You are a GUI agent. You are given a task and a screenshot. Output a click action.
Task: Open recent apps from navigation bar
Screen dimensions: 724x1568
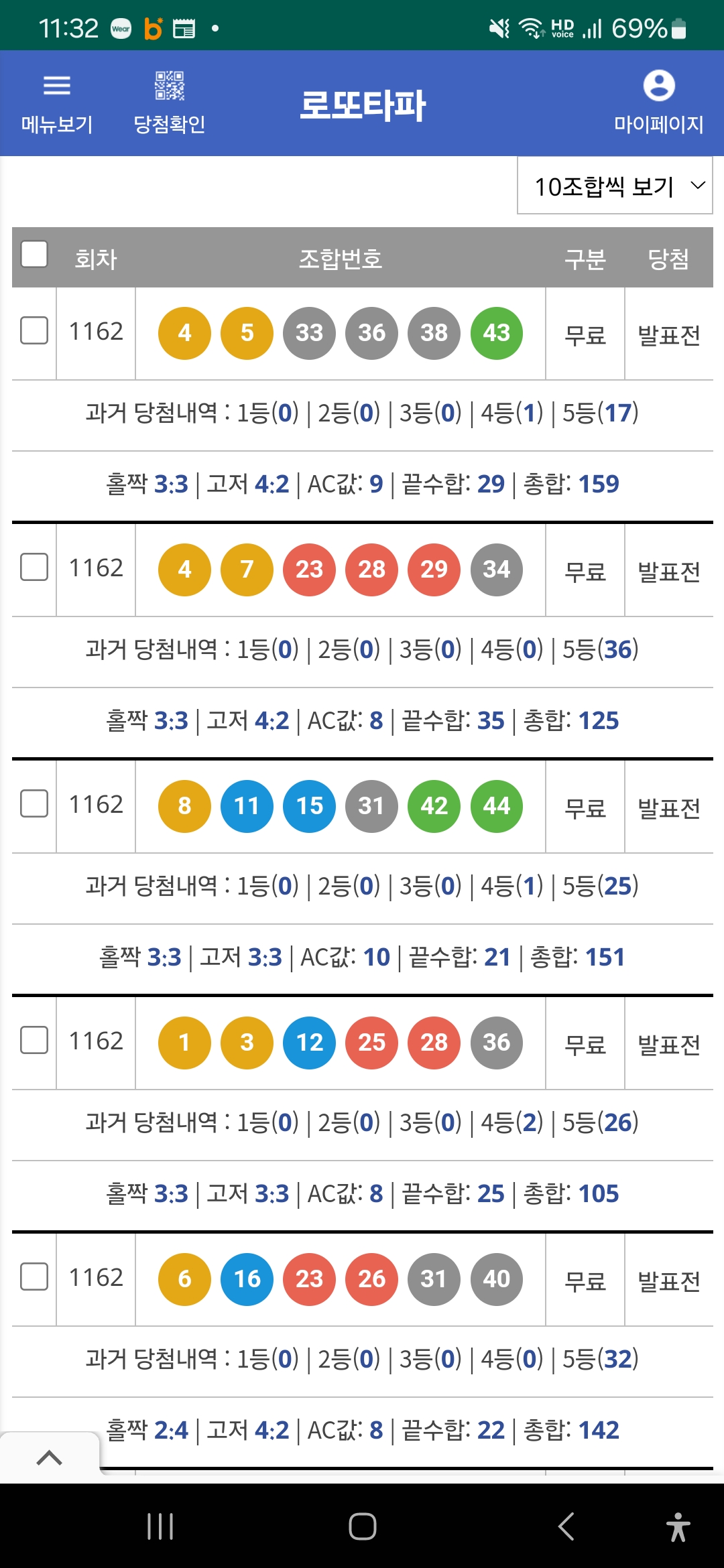pyautogui.click(x=160, y=1526)
